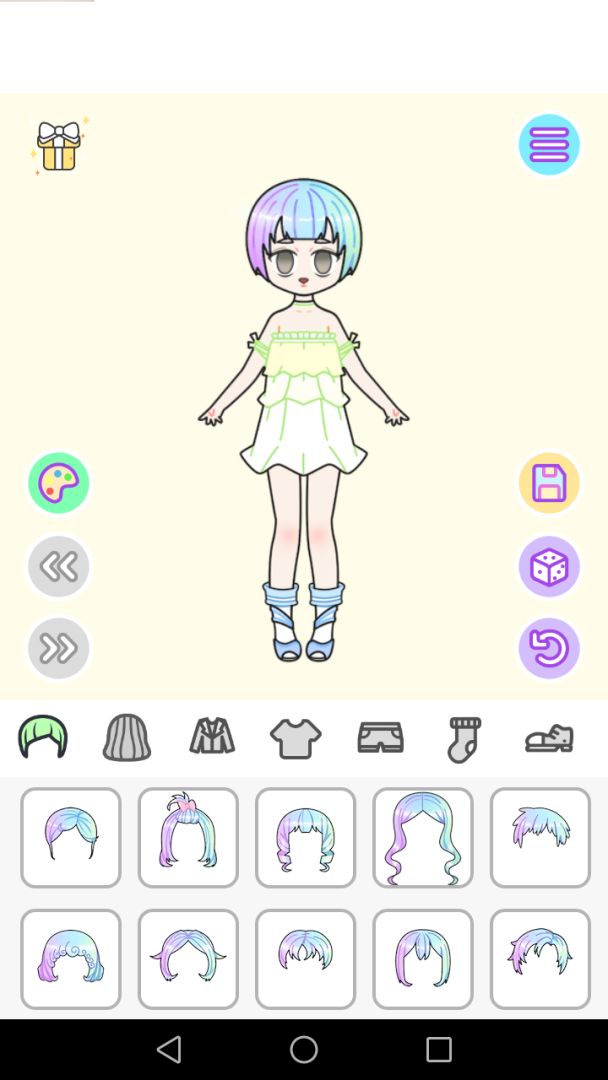The width and height of the screenshot is (608, 1080).
Task: Tap the system back button
Action: click(x=169, y=1049)
